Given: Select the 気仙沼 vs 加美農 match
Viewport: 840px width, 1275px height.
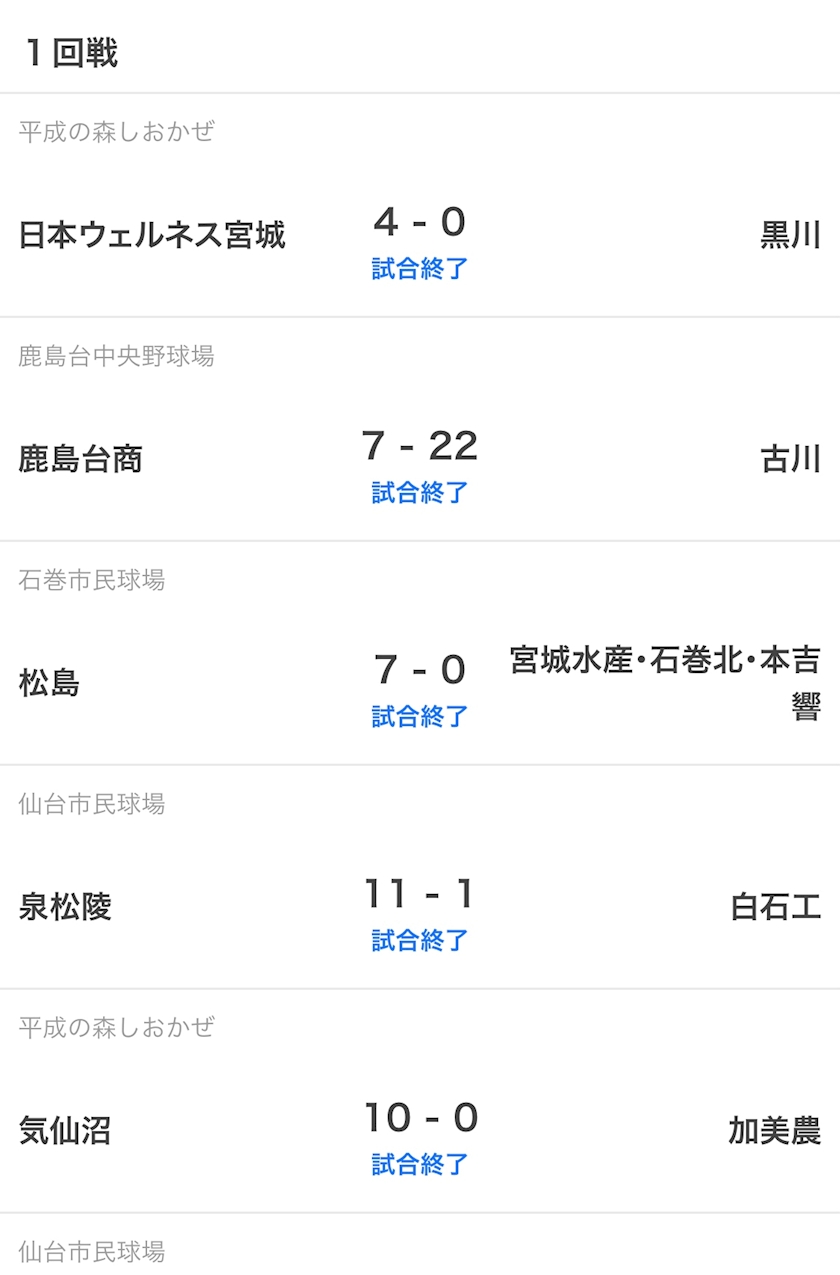Looking at the screenshot, I should click(x=420, y=1102).
